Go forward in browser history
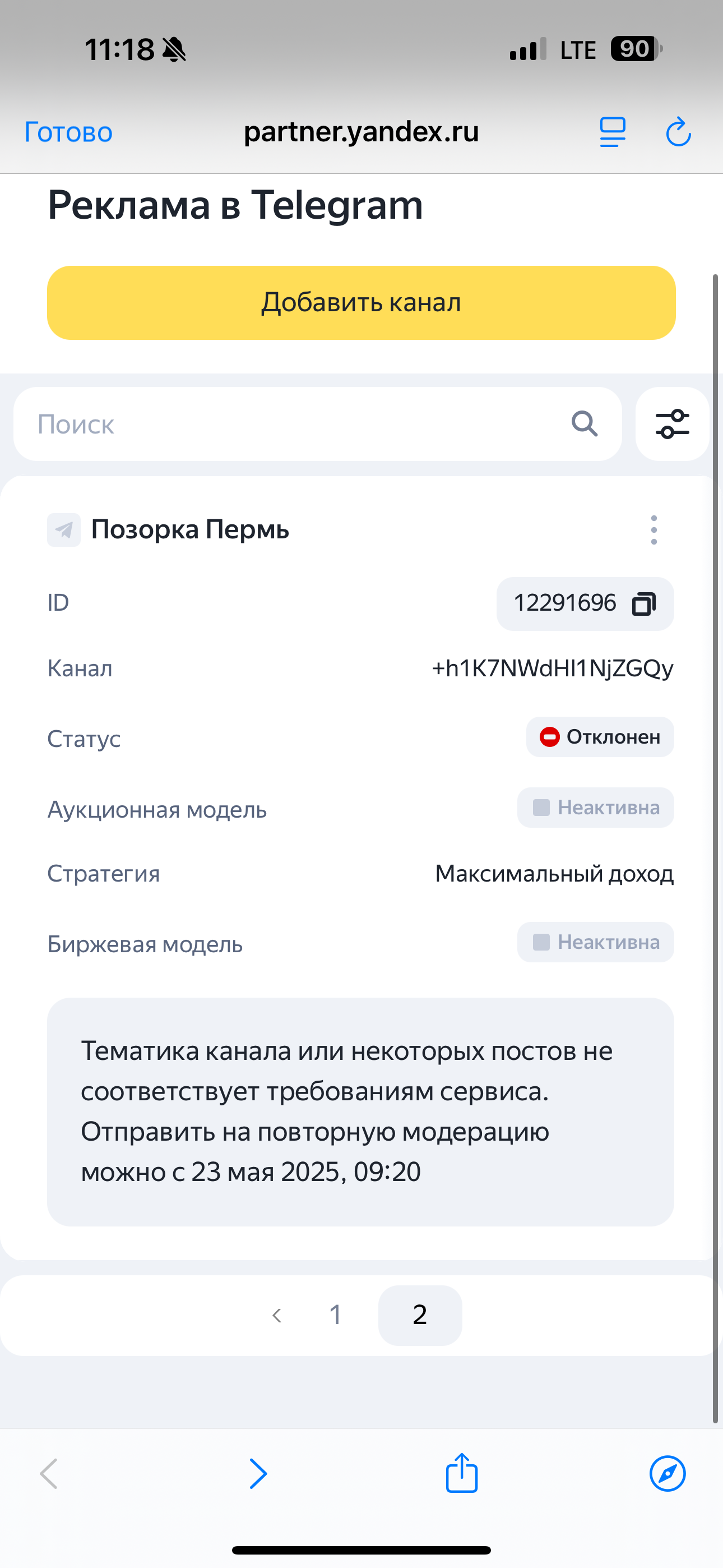This screenshot has width=723, height=1568. (258, 1474)
